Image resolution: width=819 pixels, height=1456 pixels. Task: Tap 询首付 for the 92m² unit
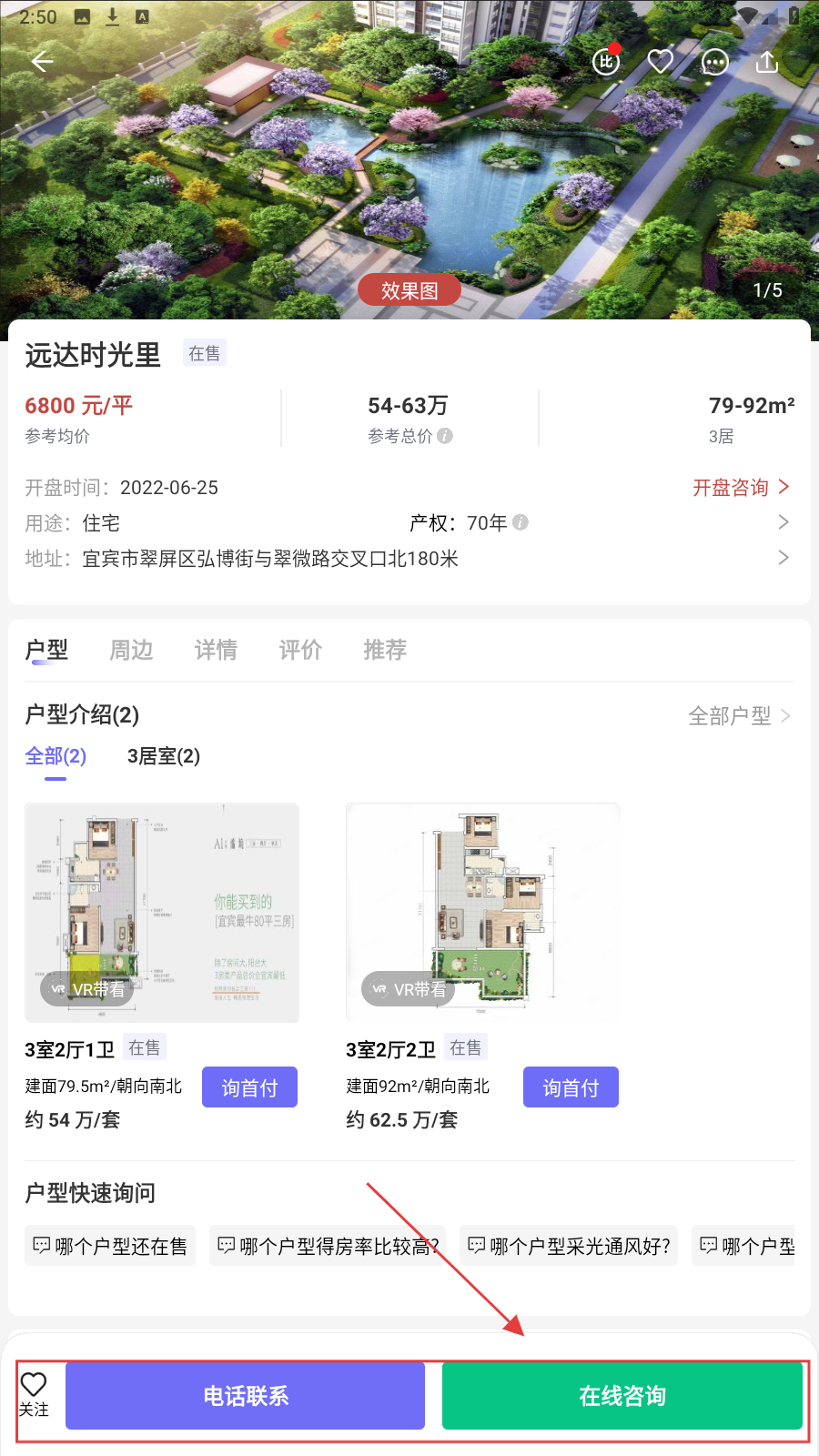[571, 1087]
